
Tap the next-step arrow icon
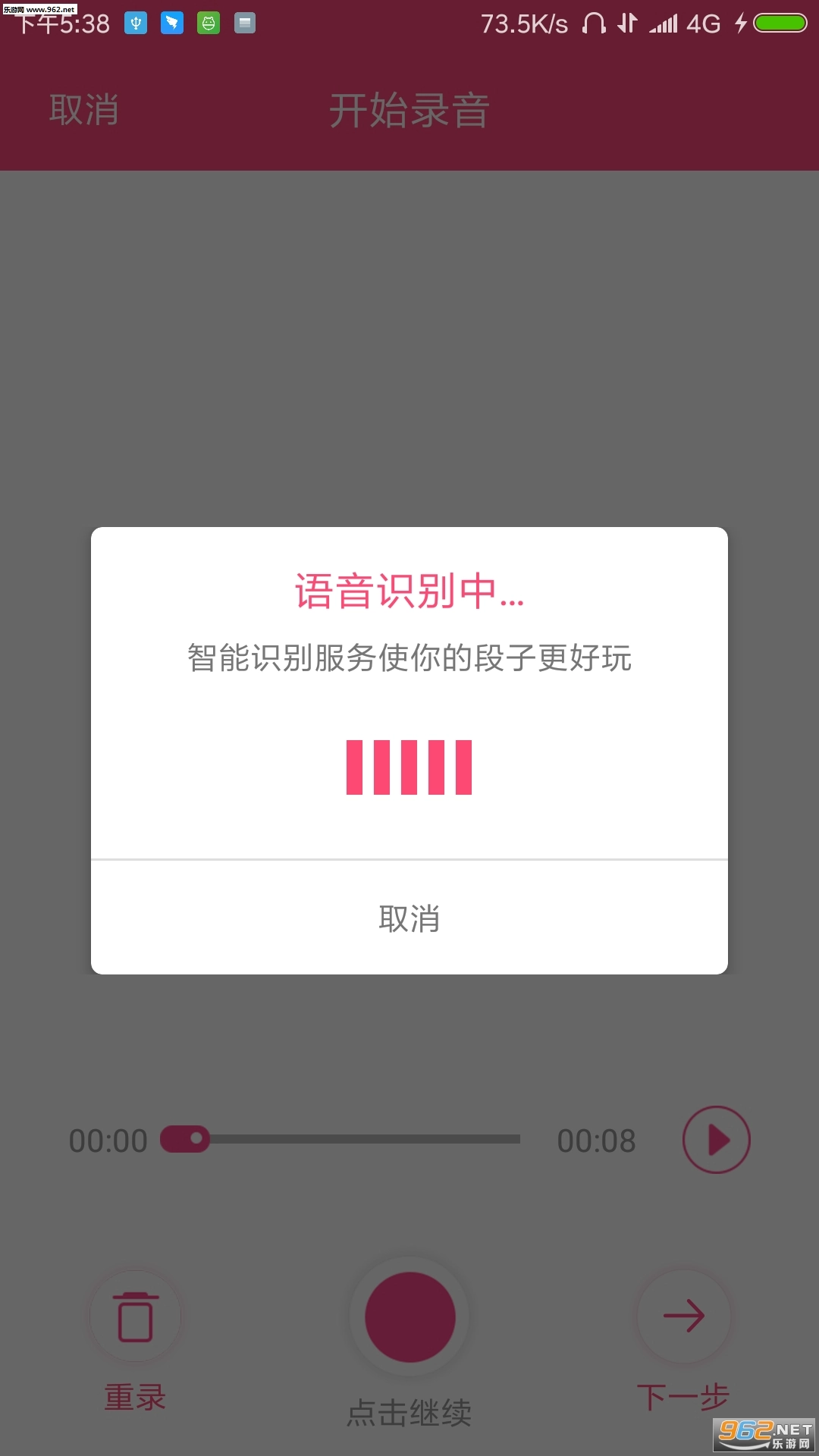coord(684,1316)
